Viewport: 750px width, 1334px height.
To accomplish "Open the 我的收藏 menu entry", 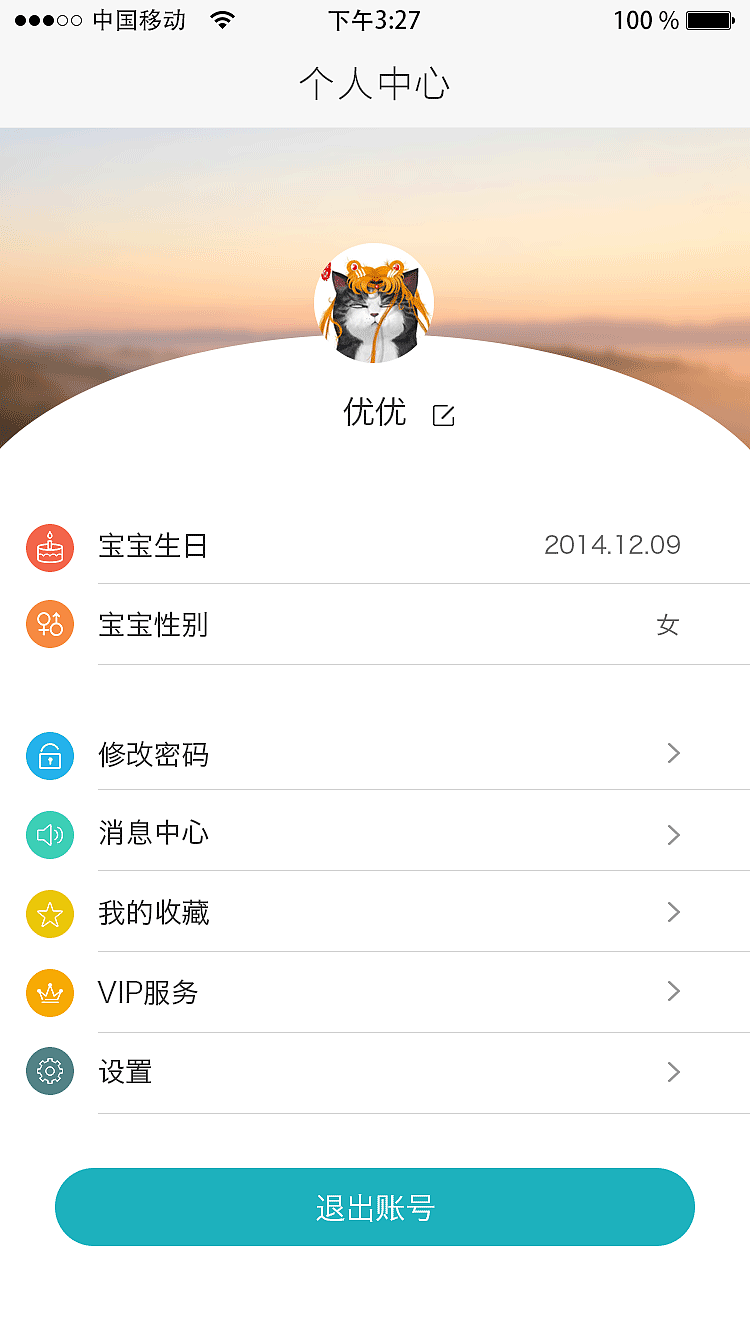I will [155, 913].
